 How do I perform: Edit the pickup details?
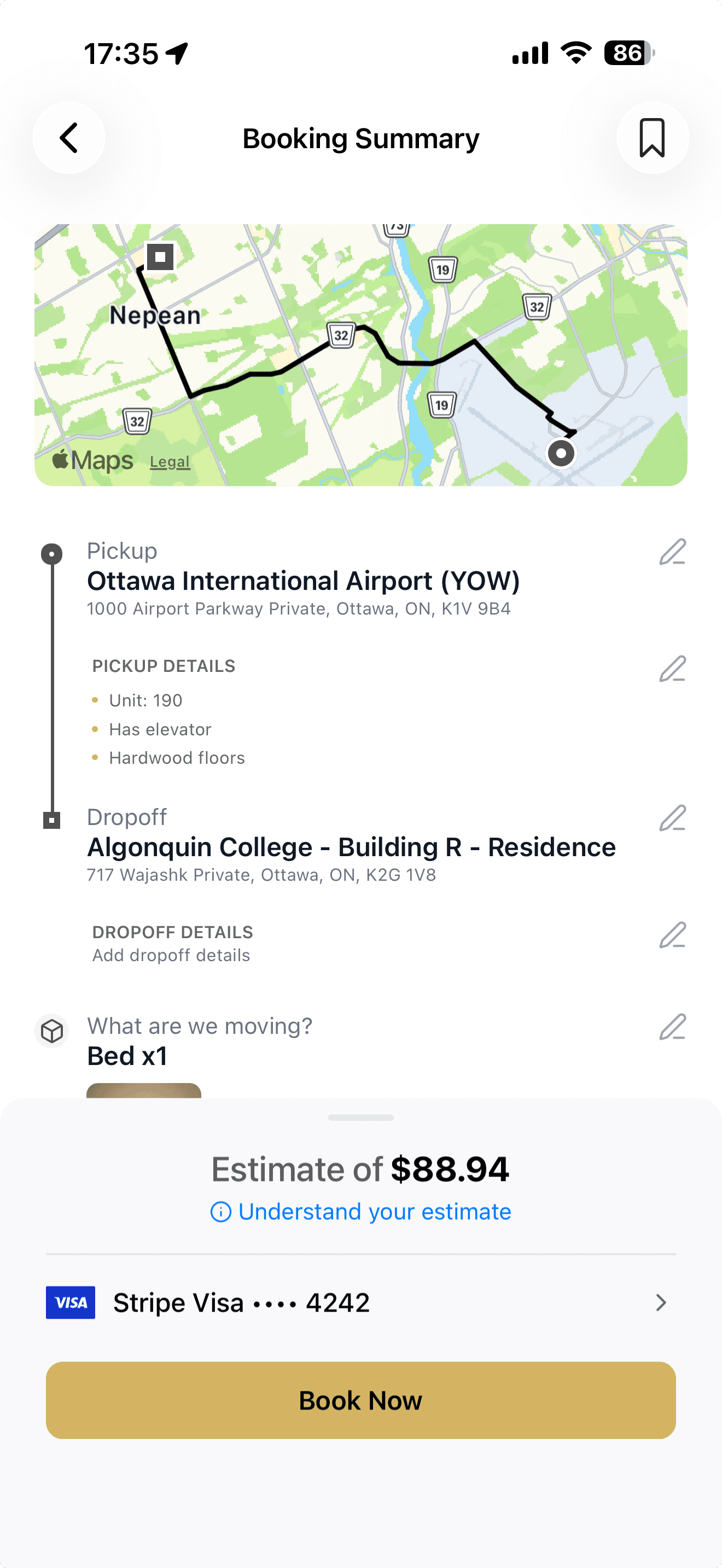click(672, 669)
